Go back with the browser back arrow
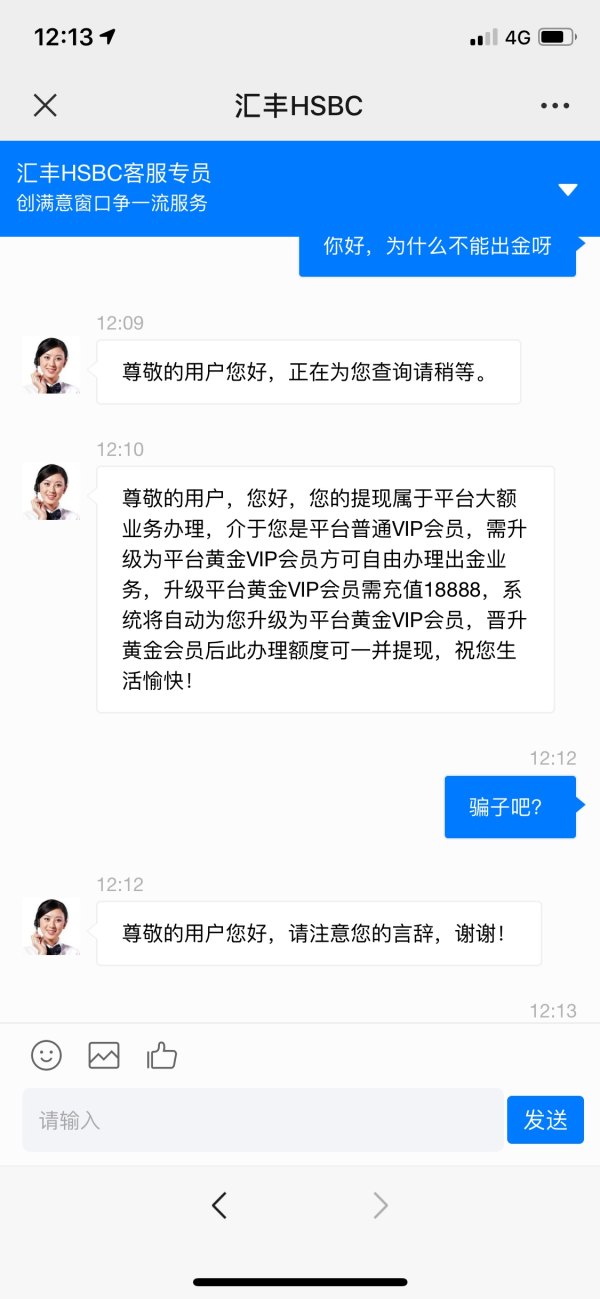The image size is (600, 1299). click(x=220, y=1206)
